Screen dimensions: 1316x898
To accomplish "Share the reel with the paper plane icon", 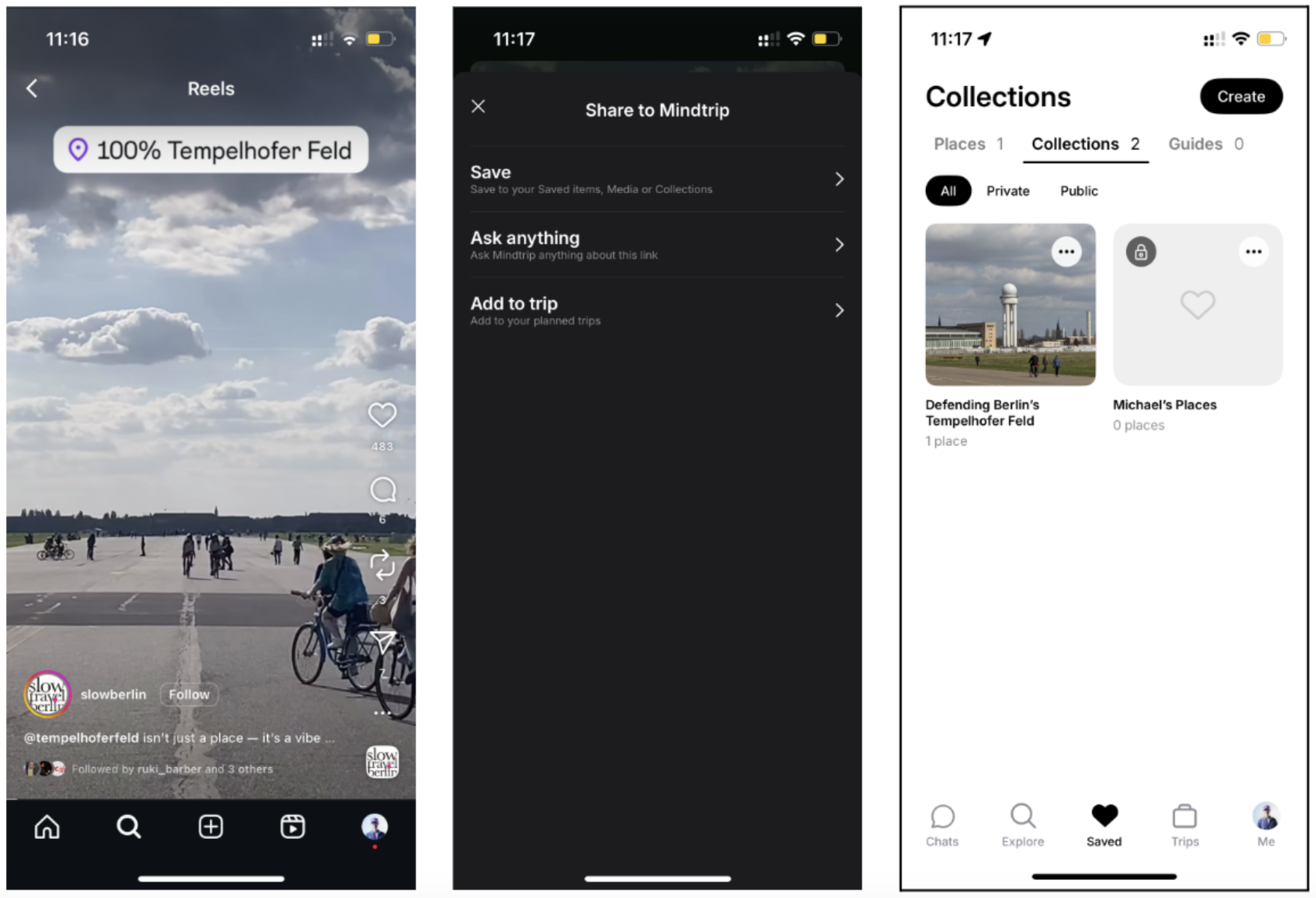I will pos(383,641).
